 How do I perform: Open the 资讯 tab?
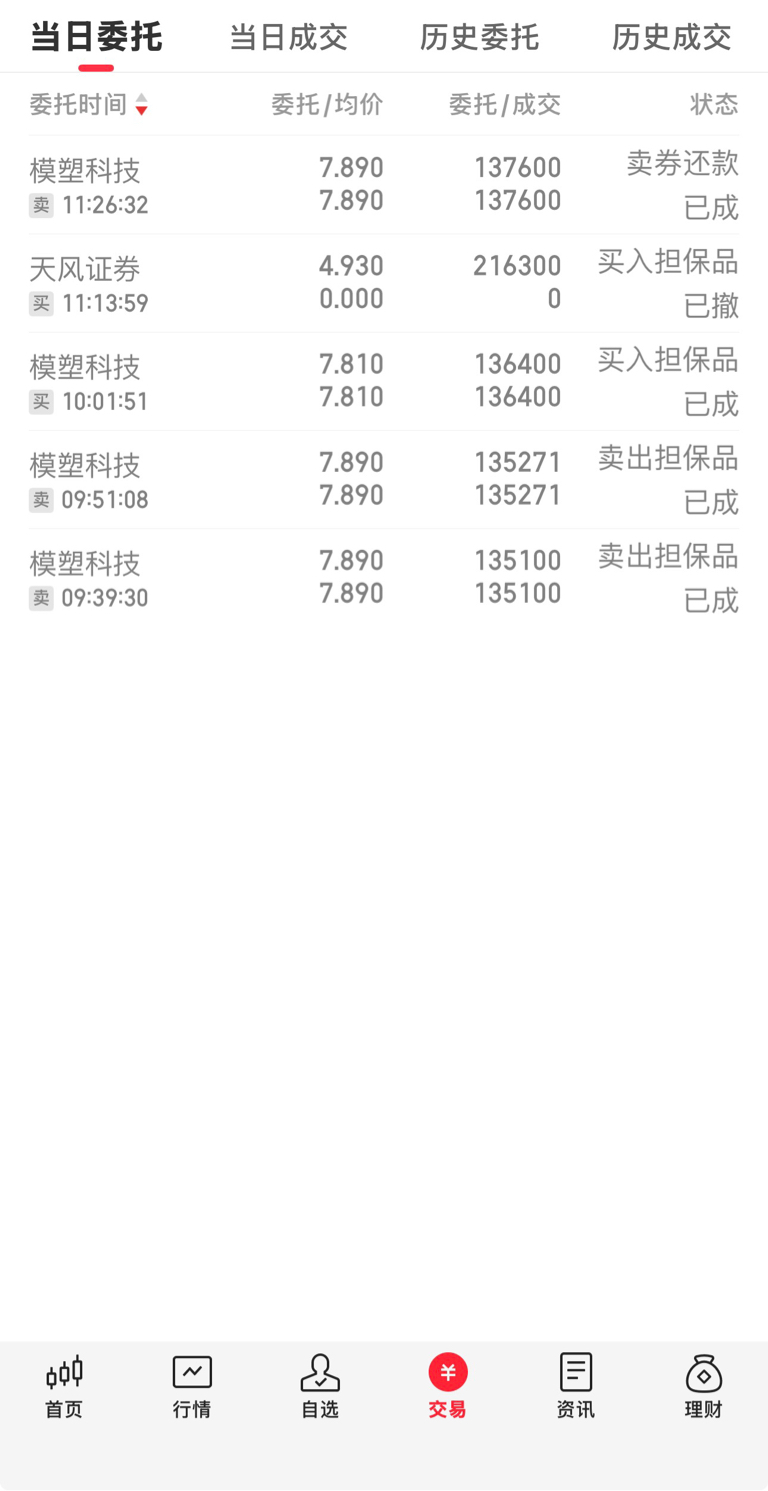coord(576,1387)
